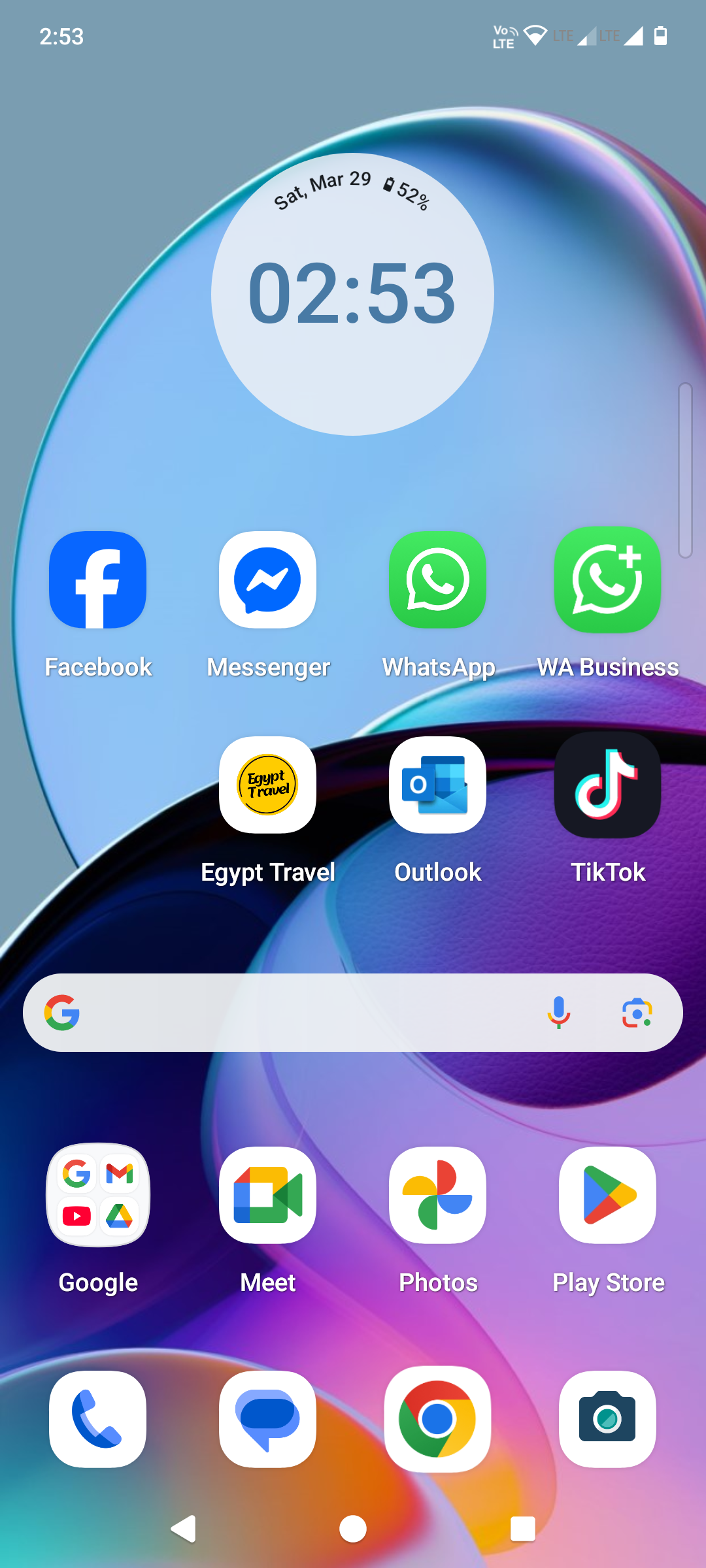Open the Play Store

[x=608, y=1196]
